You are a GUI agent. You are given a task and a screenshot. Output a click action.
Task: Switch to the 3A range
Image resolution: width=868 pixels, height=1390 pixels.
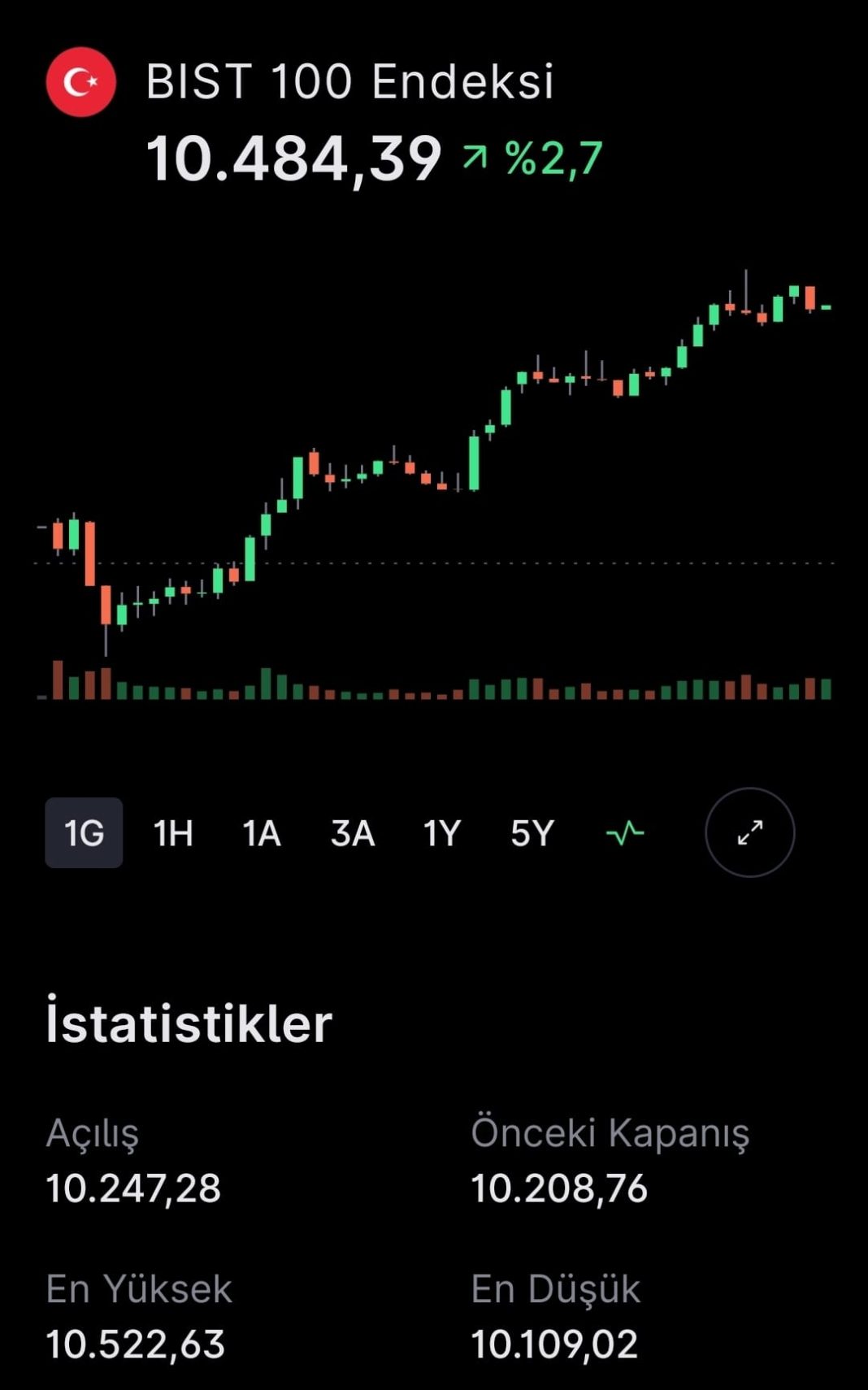click(x=352, y=832)
